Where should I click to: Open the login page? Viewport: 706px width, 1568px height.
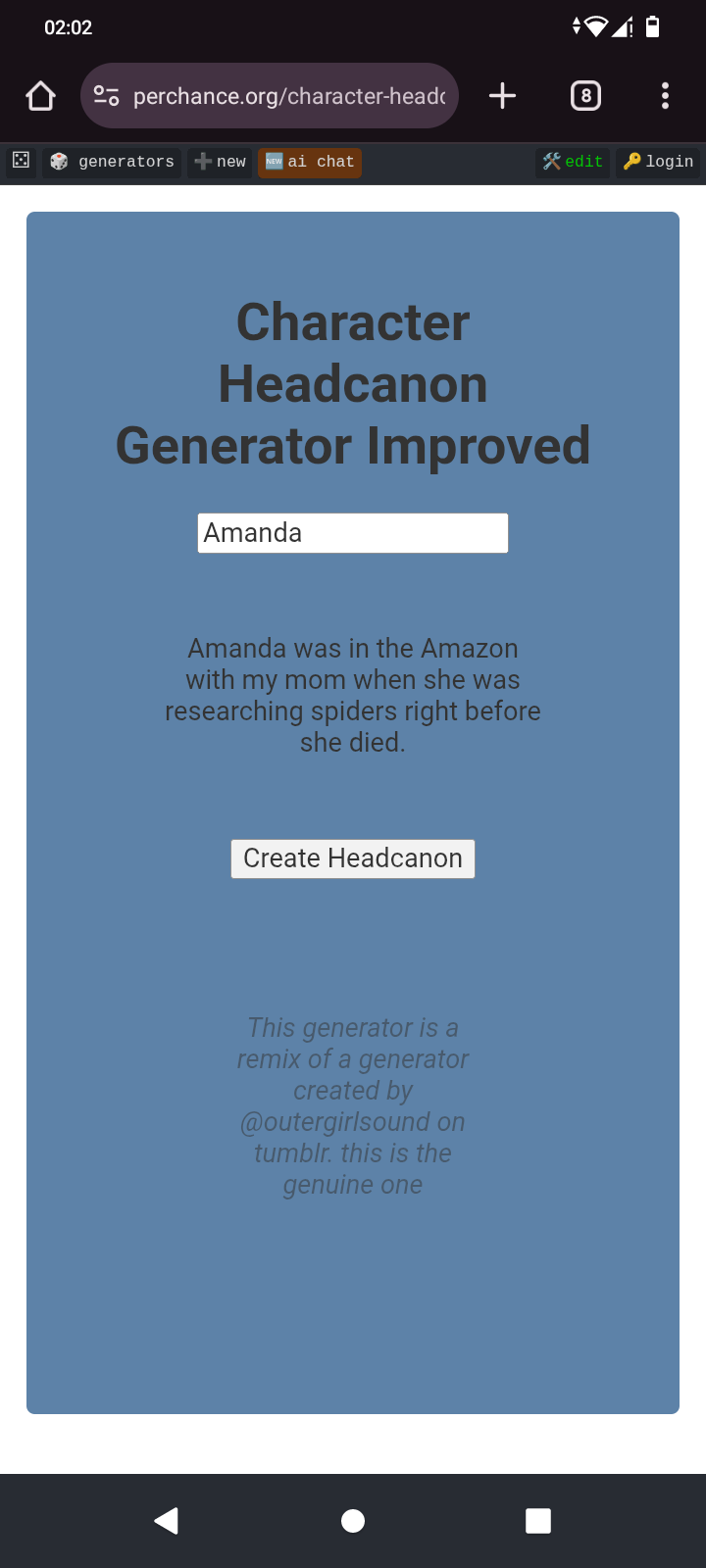tap(658, 162)
